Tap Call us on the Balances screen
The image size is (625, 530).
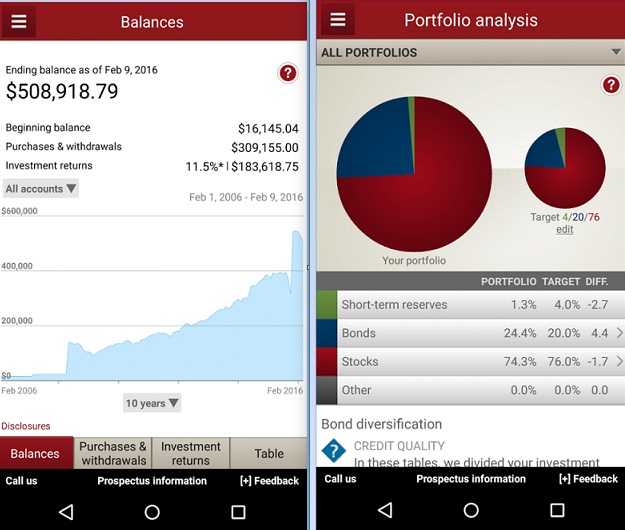click(21, 481)
